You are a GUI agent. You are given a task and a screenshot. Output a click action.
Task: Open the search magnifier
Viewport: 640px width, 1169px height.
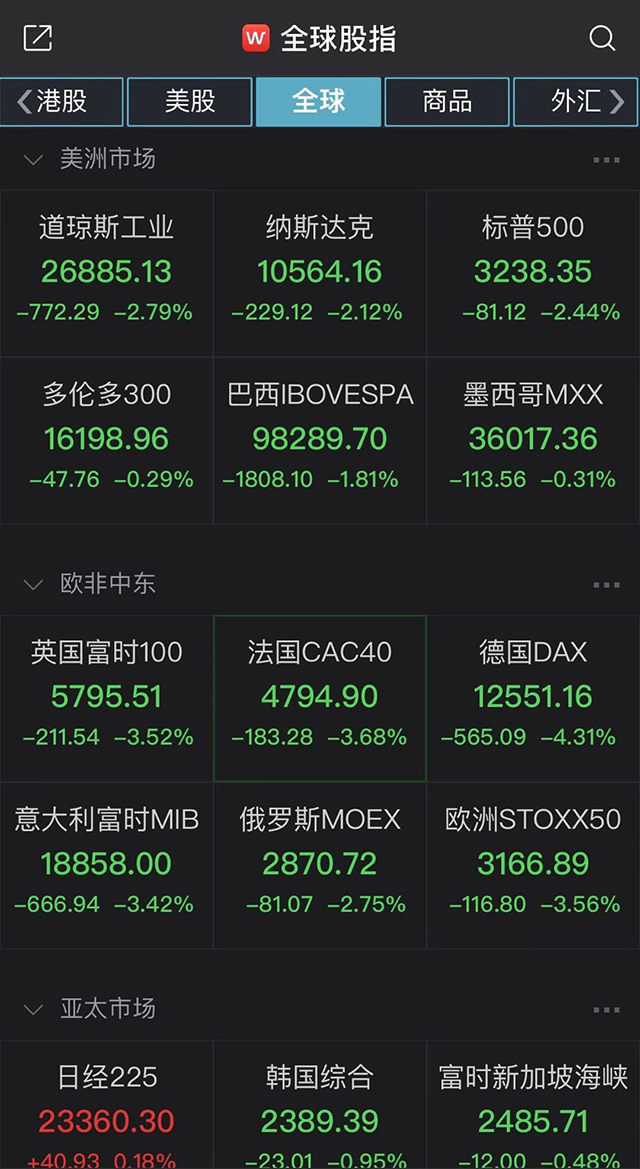pyautogui.click(x=601, y=37)
